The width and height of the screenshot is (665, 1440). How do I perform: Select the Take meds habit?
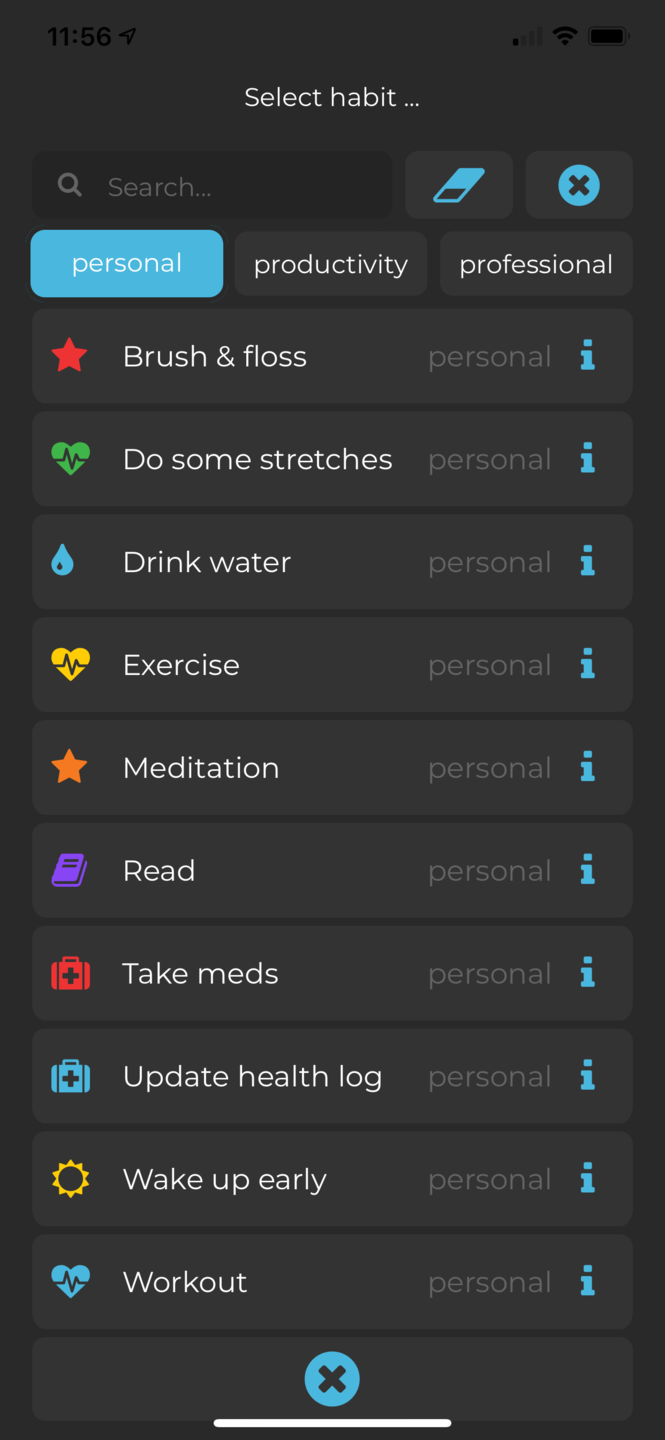tap(200, 974)
